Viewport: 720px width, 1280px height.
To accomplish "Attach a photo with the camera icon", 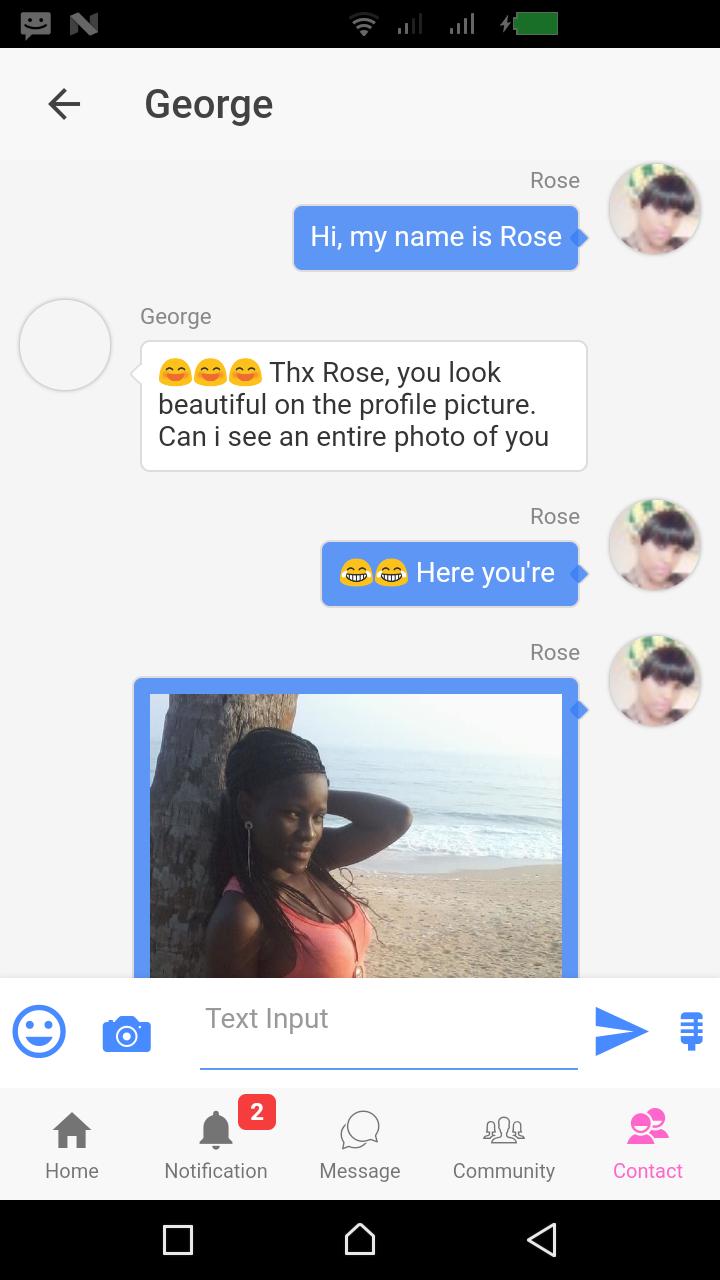I will tap(127, 1033).
